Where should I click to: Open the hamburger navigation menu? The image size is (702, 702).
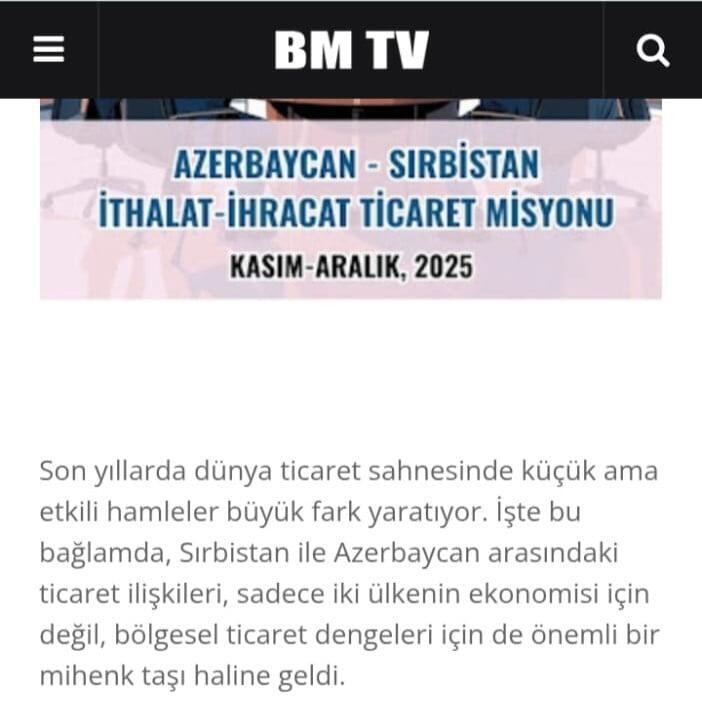pyautogui.click(x=48, y=50)
